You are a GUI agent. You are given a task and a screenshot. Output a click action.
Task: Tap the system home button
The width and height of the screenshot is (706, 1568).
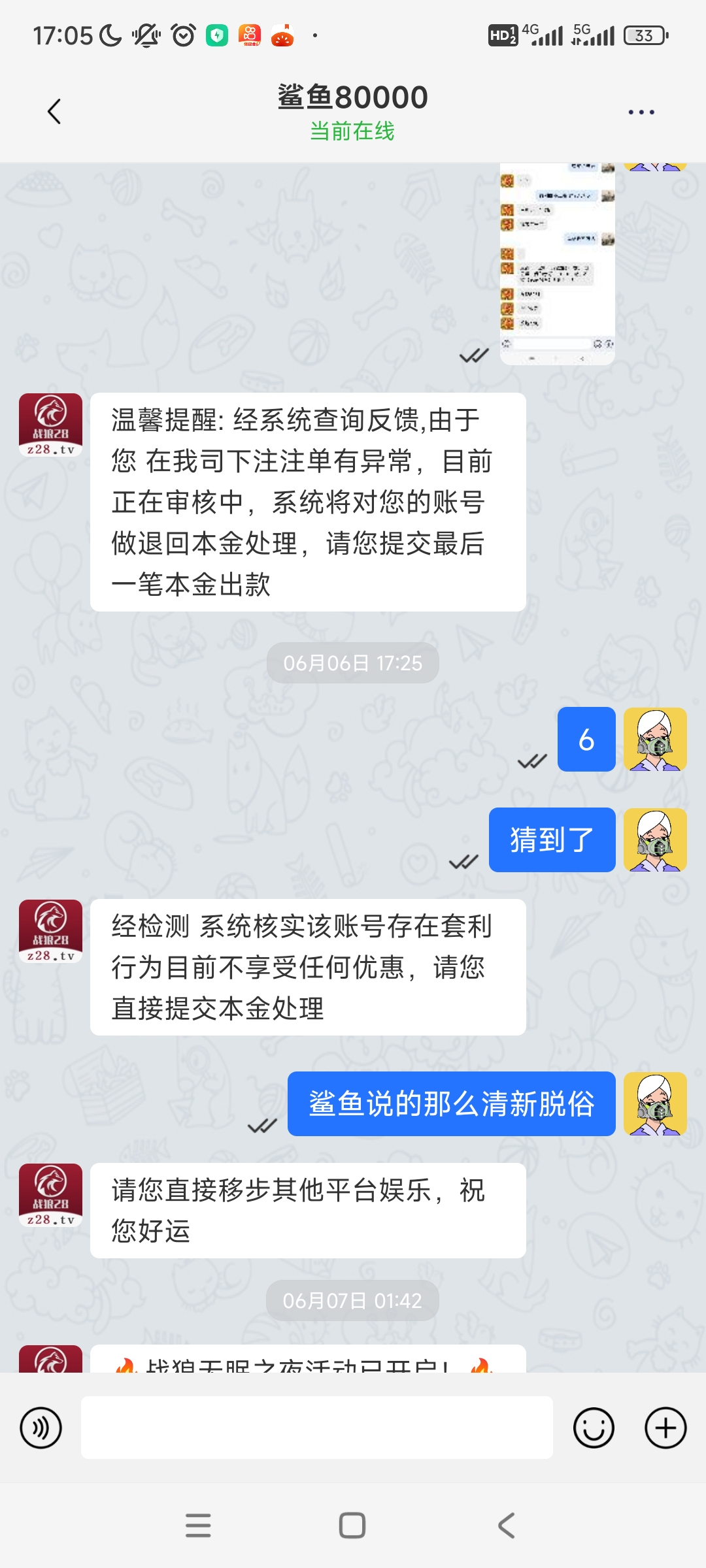[352, 1526]
